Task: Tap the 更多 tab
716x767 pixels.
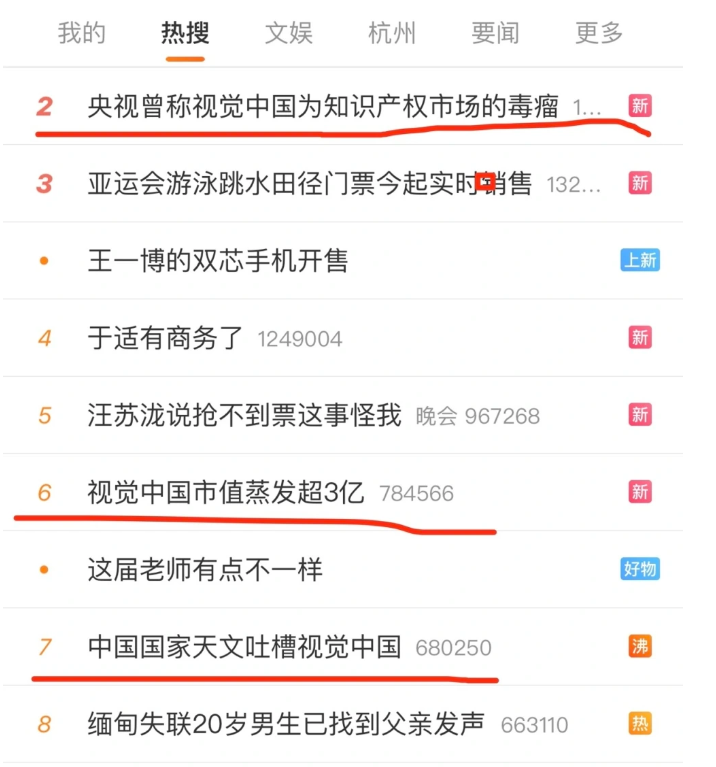Action: point(599,33)
